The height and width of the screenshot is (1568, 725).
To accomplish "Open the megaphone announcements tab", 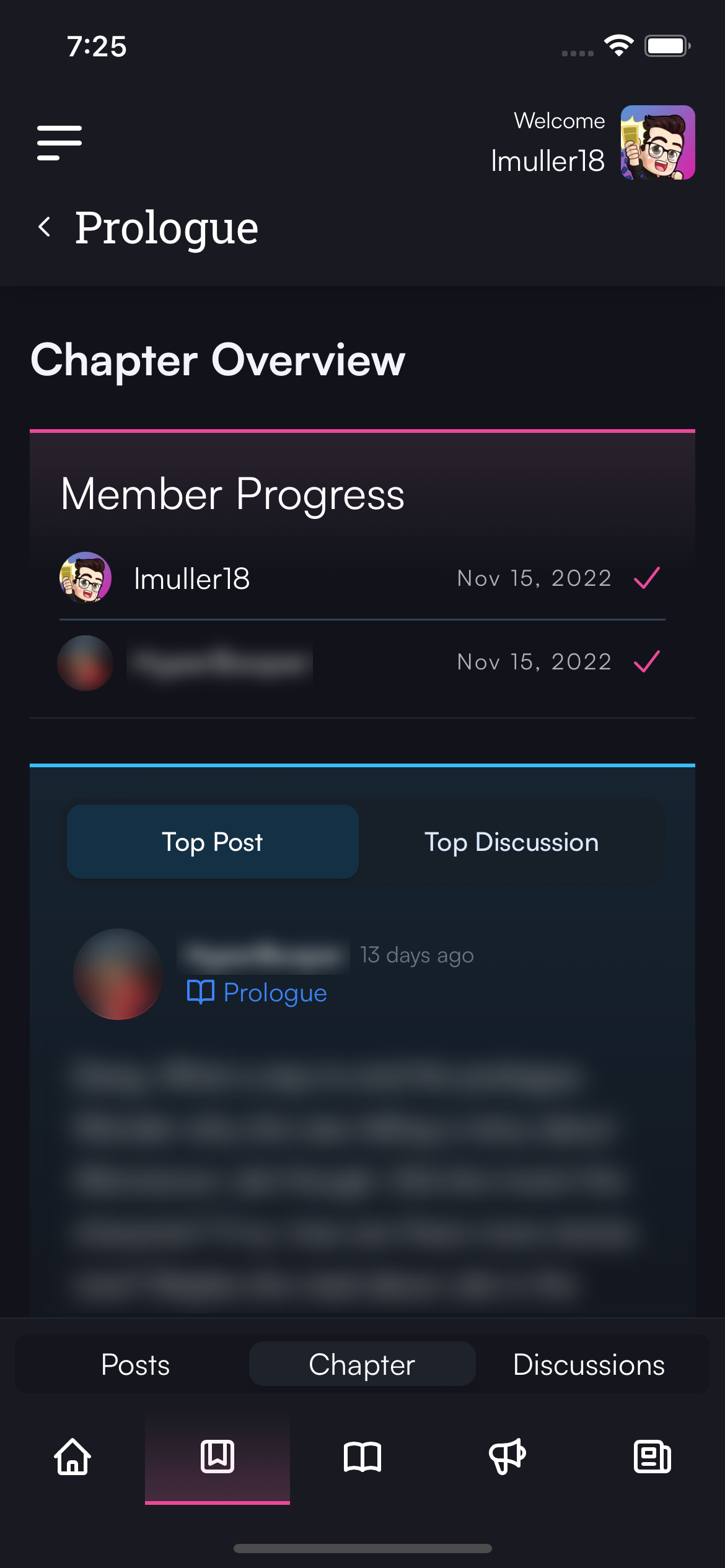I will point(507,1457).
